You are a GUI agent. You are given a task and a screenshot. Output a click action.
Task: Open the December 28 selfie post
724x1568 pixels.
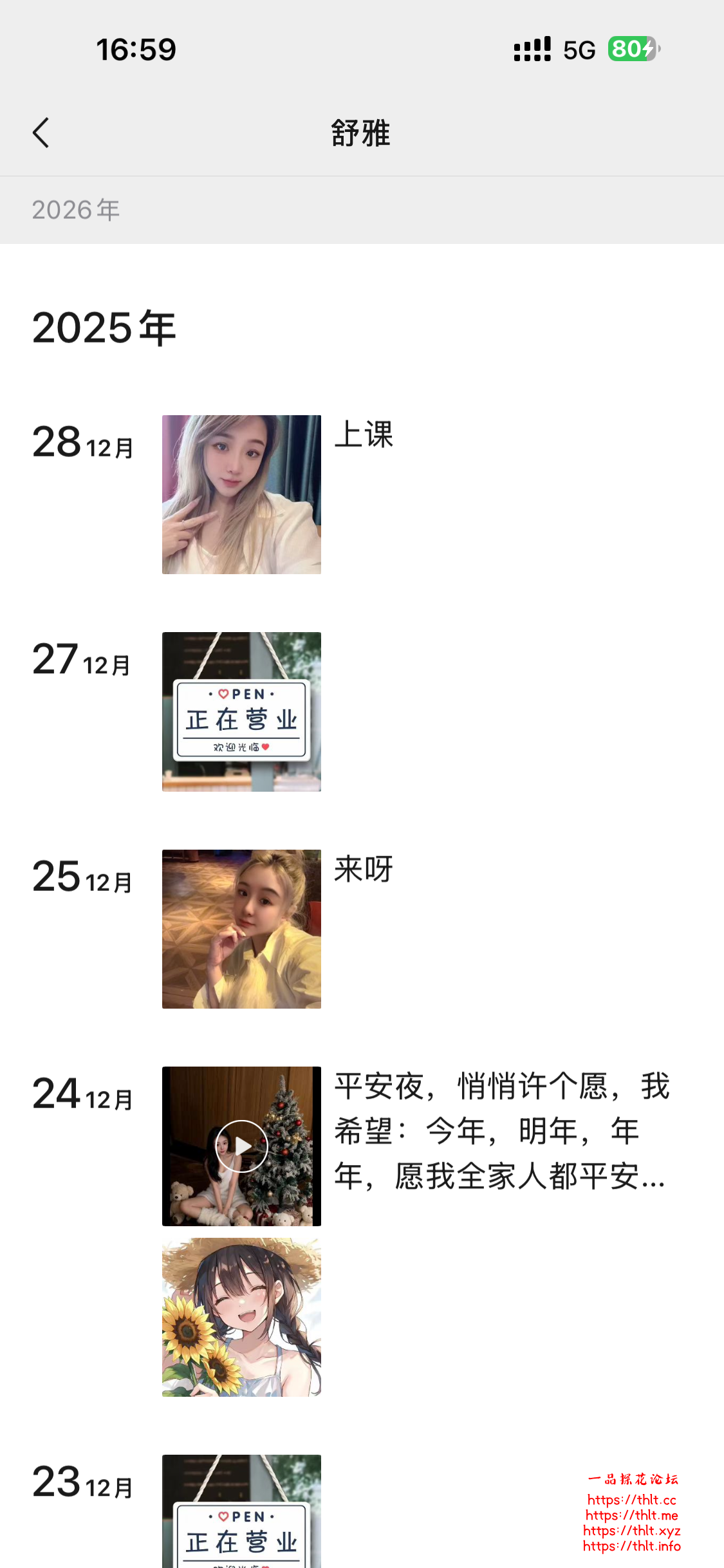241,494
